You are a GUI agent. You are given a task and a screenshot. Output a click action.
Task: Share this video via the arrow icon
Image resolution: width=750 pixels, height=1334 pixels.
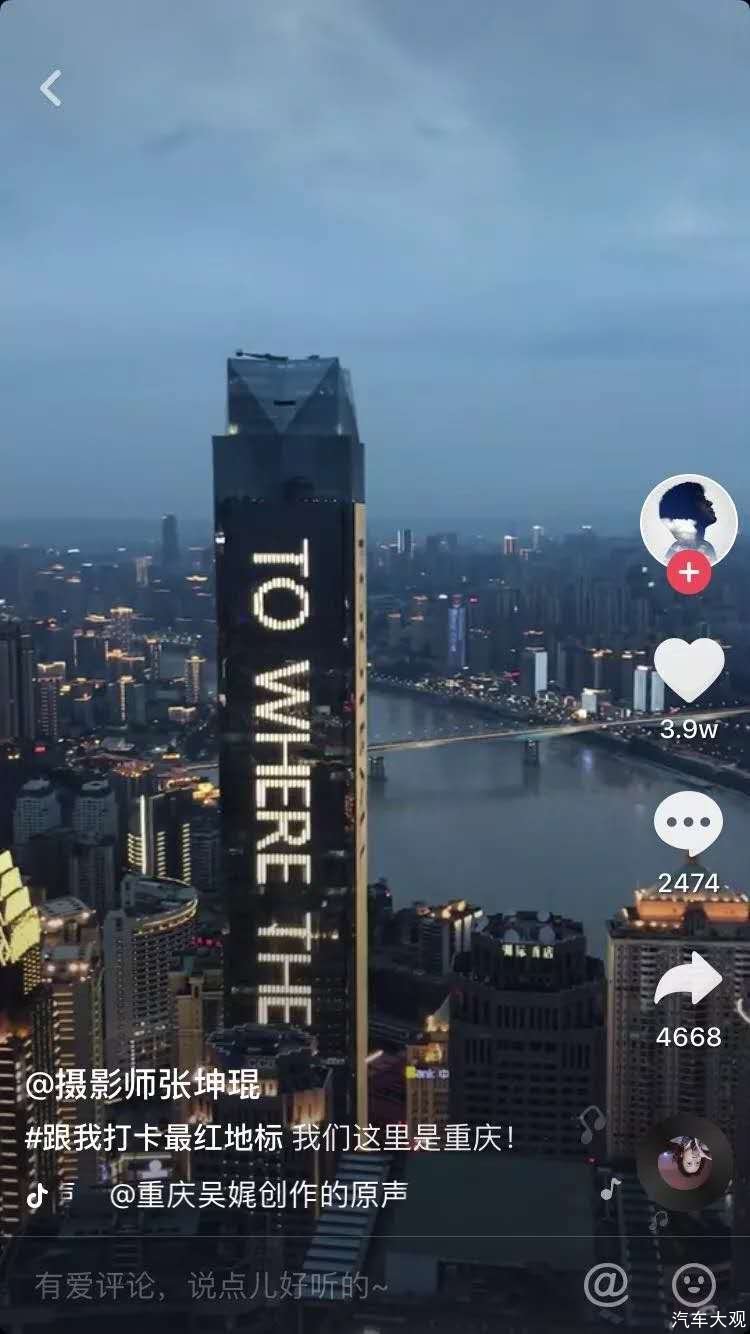coord(688,979)
